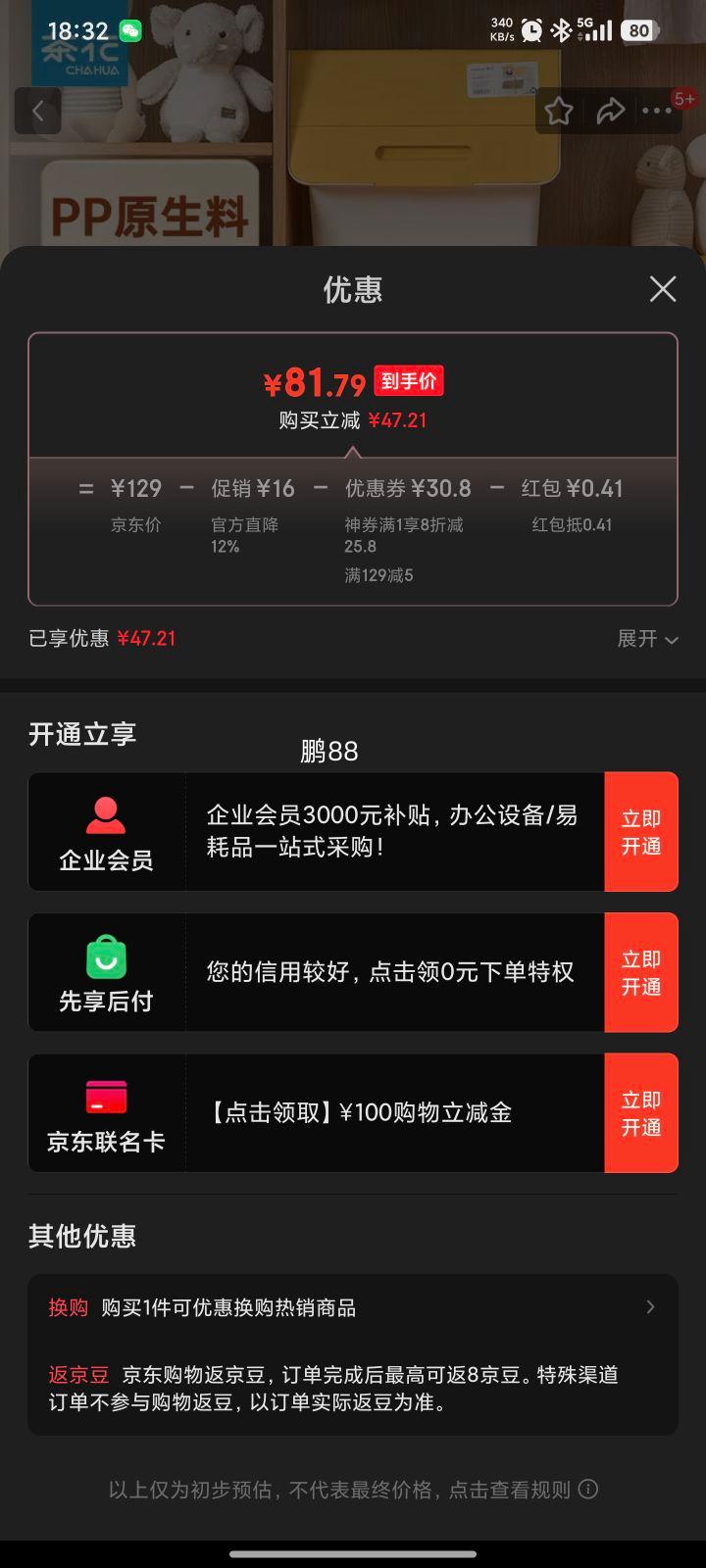706x1568 pixels.
Task: Tap the back arrow on the product image
Action: [x=38, y=111]
